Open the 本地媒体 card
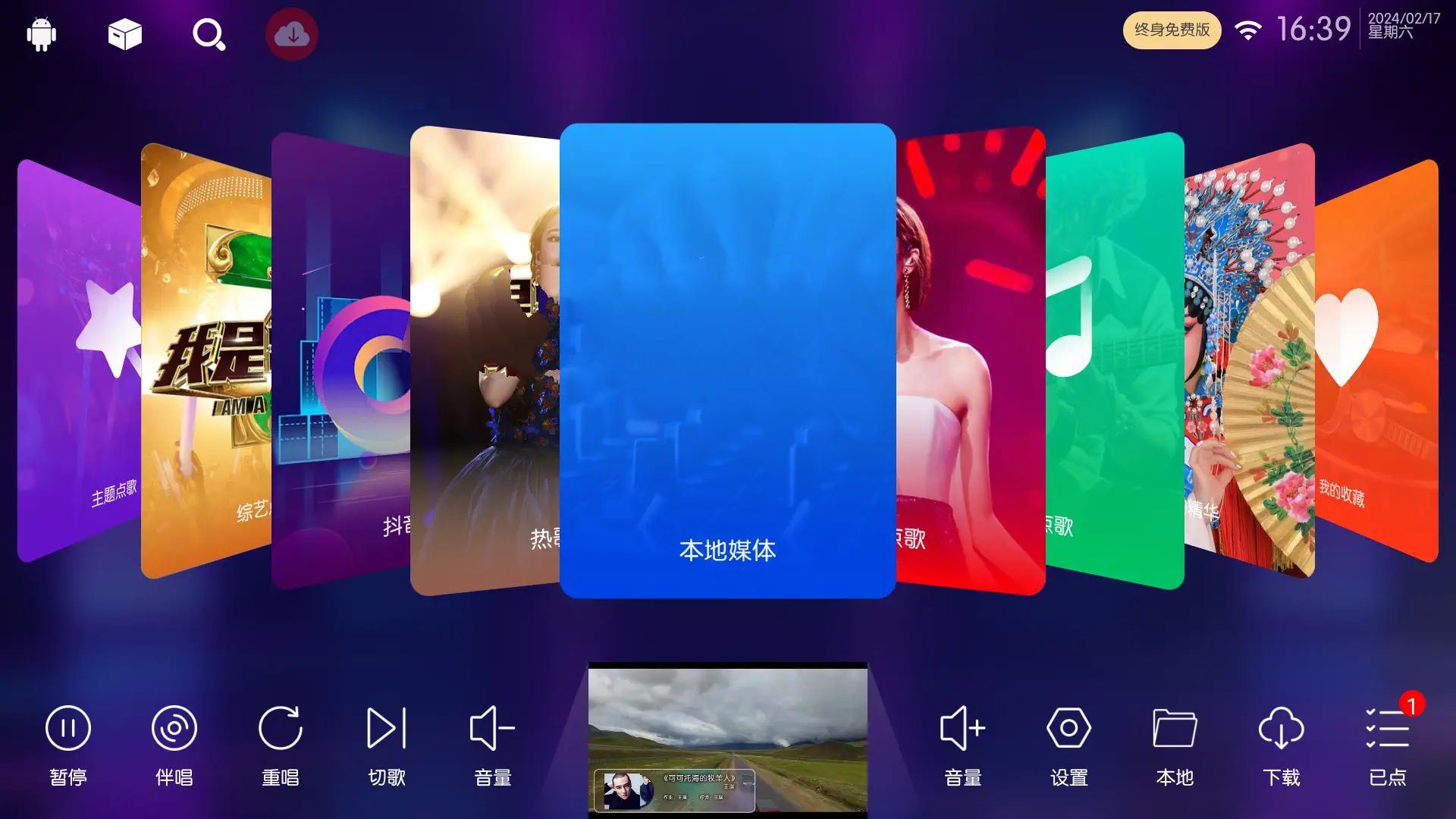The image size is (1456, 819). click(x=728, y=360)
